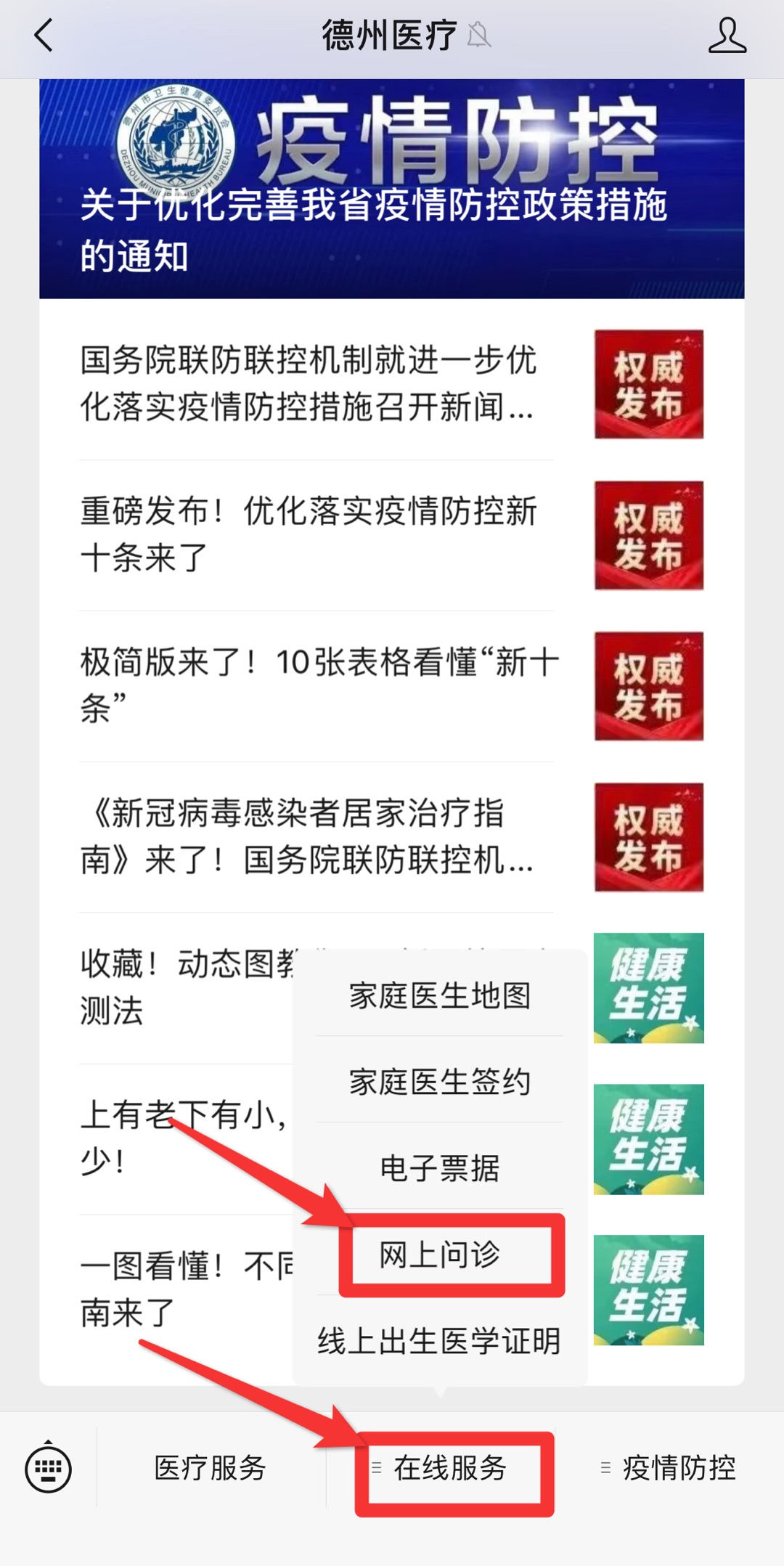The height and width of the screenshot is (1566, 784).
Task: Switch to keyboard input mode
Action: tap(49, 1468)
